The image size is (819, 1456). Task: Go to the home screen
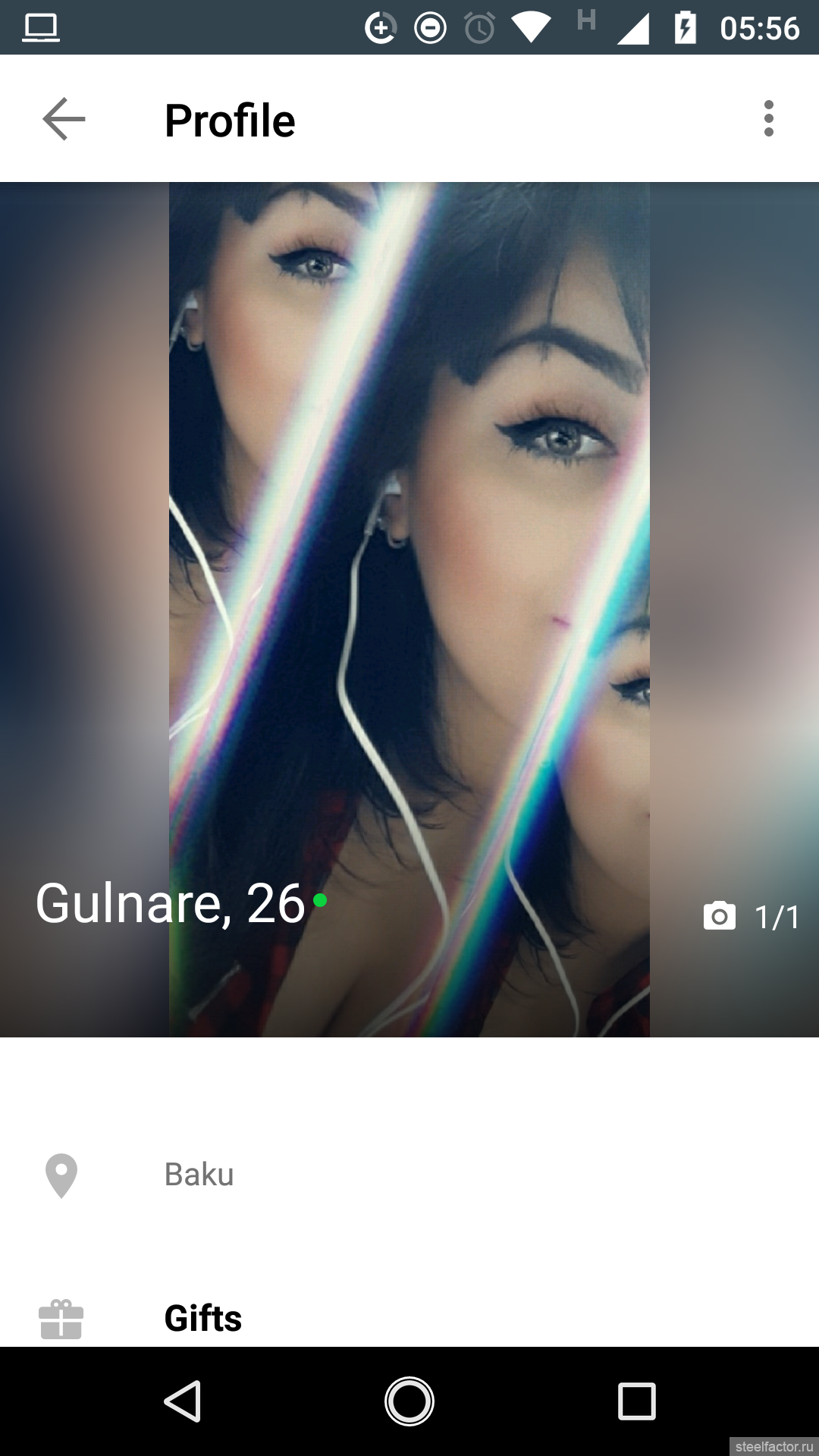[409, 1401]
